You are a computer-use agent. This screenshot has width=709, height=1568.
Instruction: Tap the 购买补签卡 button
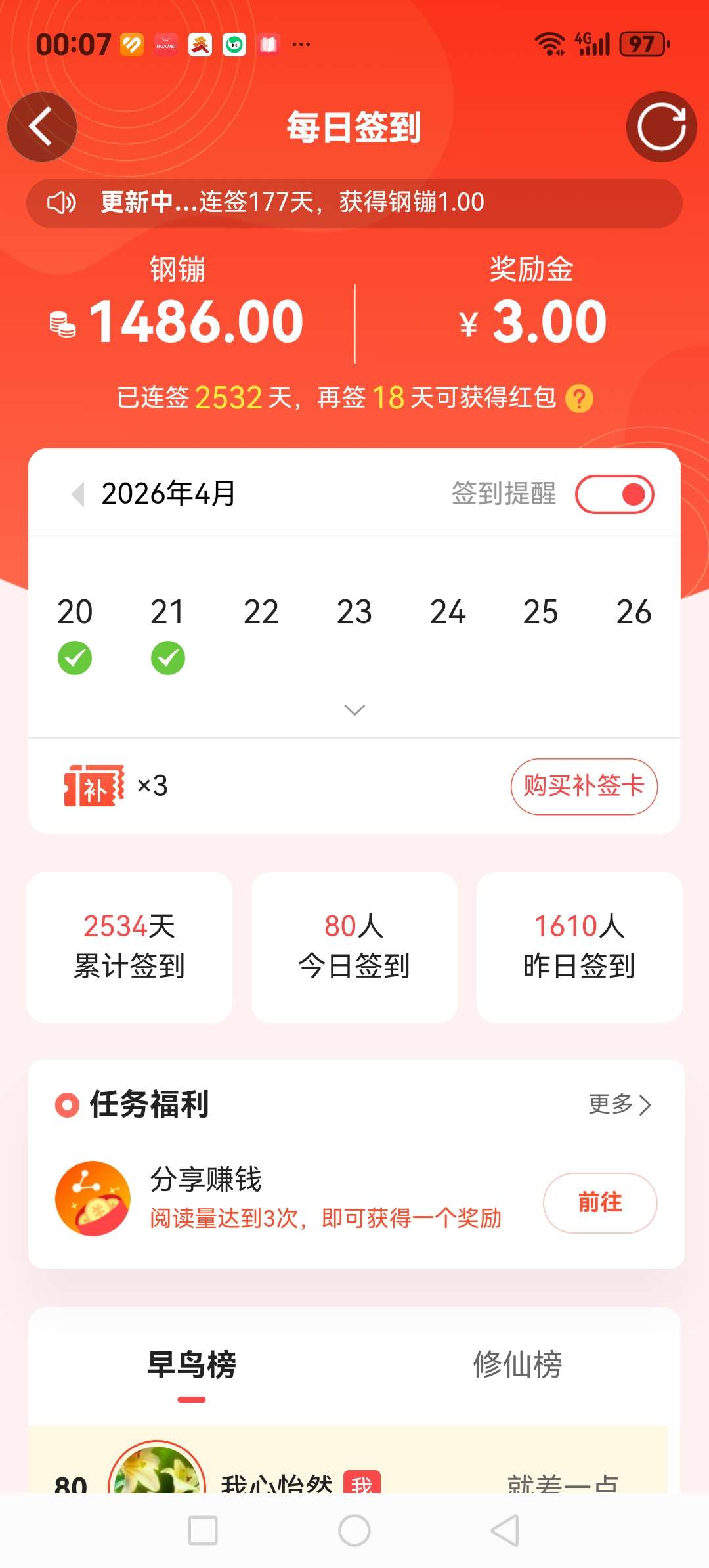coord(584,786)
